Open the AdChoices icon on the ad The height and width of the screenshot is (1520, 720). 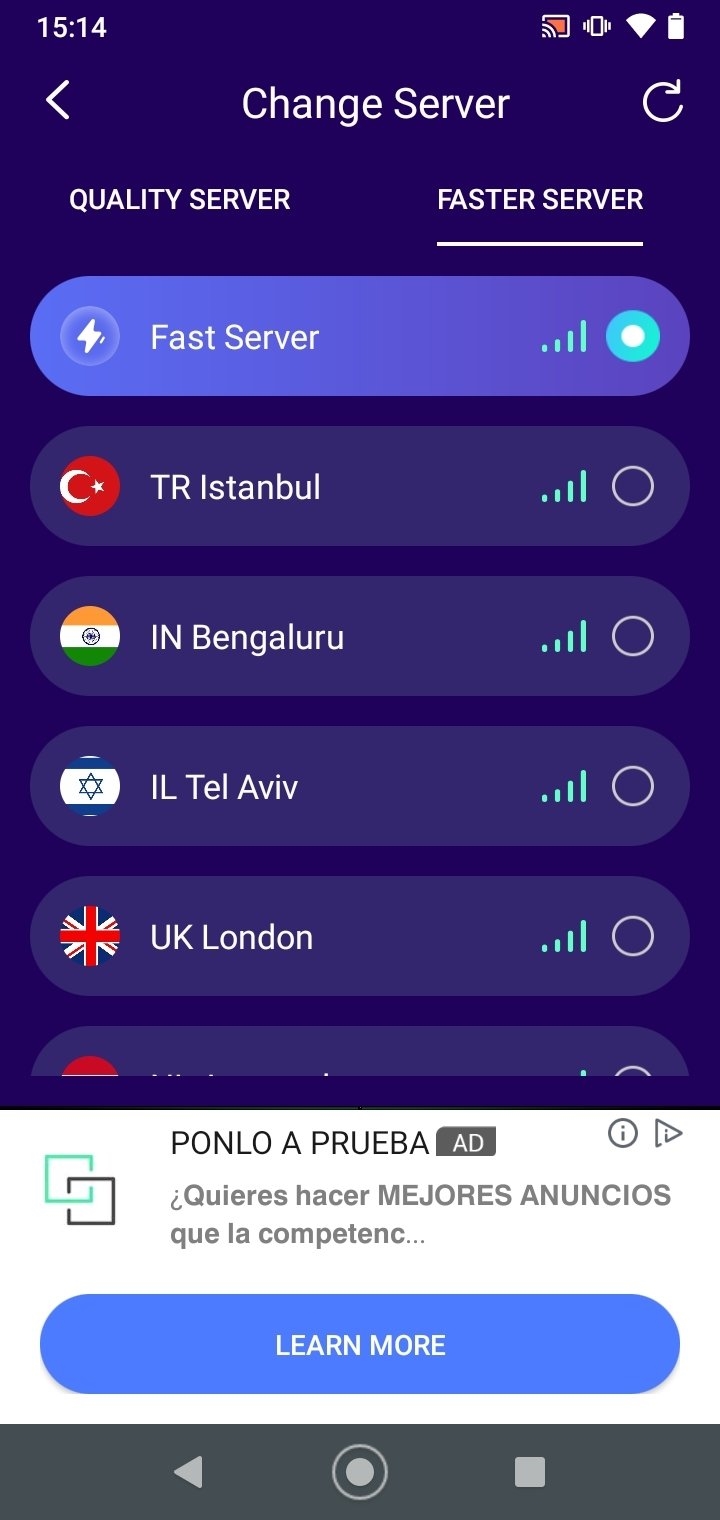click(667, 1133)
